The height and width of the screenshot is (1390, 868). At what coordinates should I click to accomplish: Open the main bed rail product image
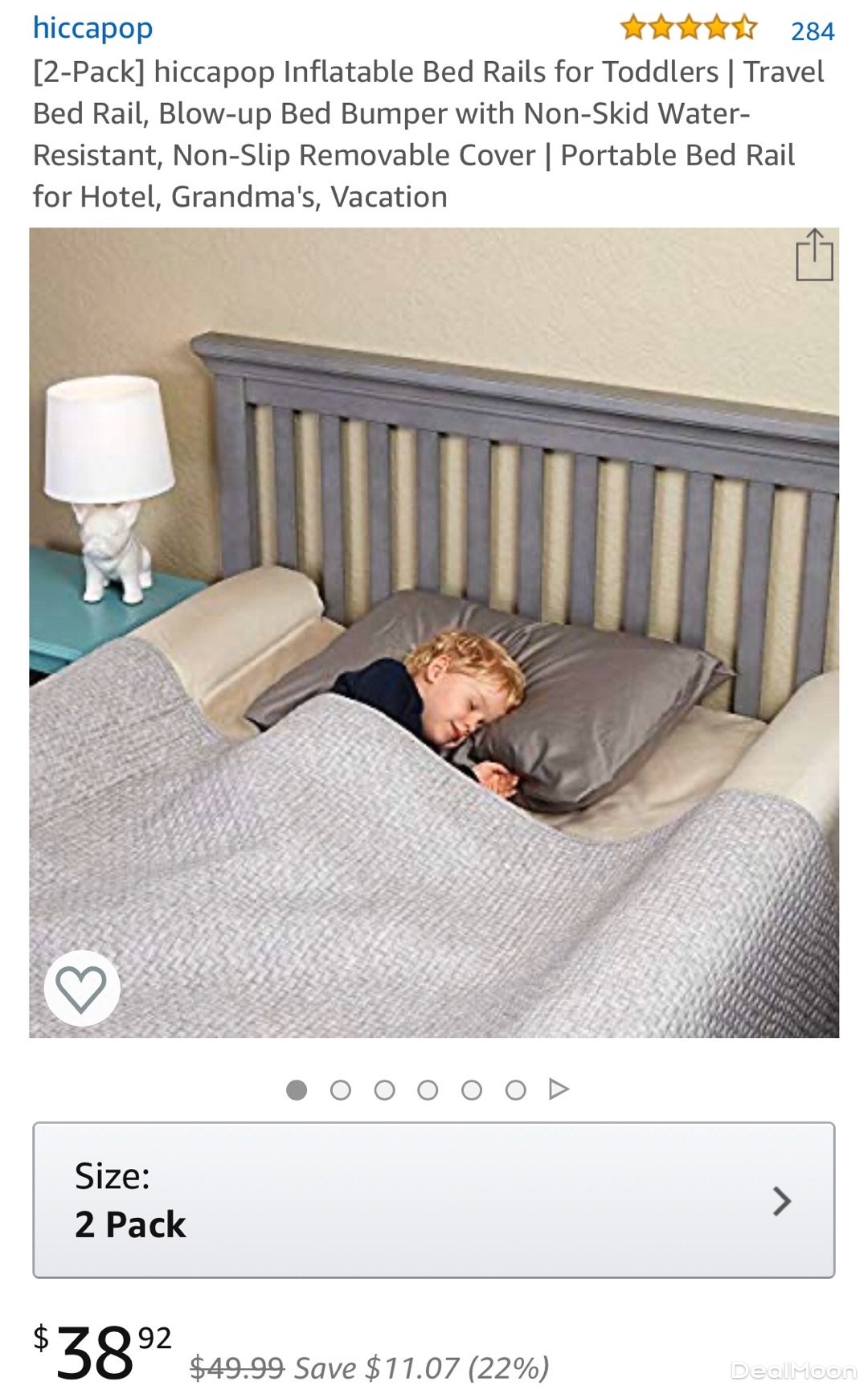click(434, 632)
